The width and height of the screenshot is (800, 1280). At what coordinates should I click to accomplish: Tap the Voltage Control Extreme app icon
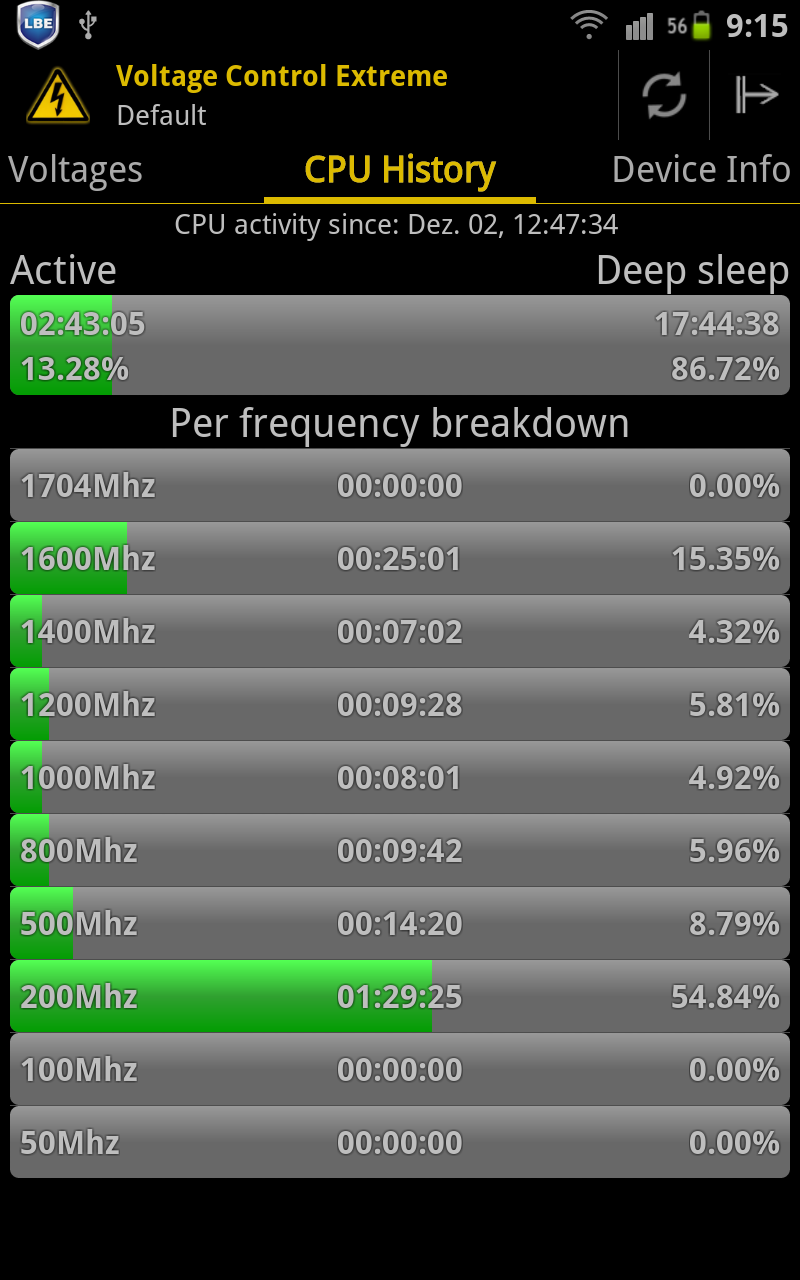[x=58, y=96]
